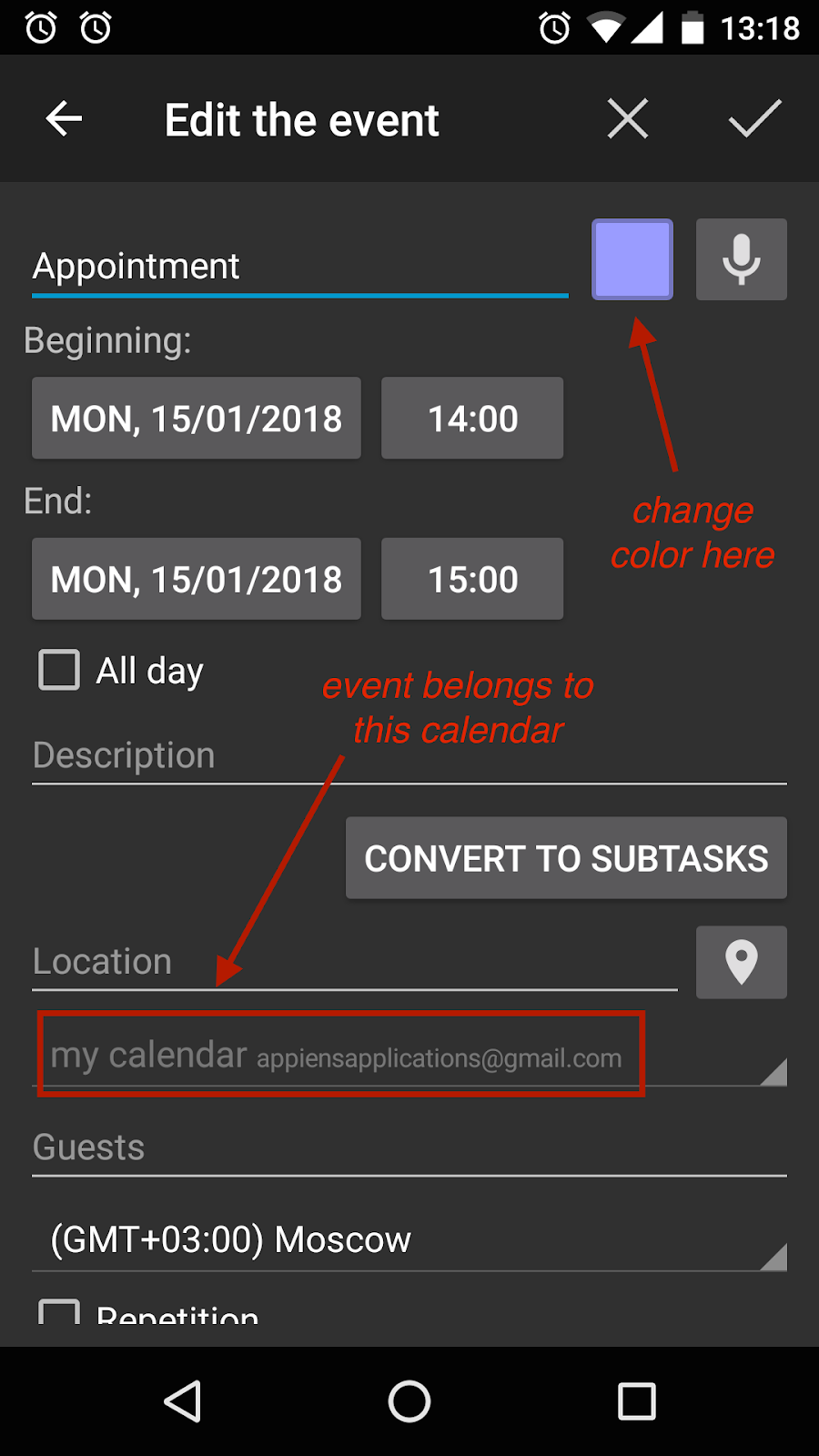819x1456 pixels.
Task: Discard changes with the X icon
Action: click(628, 118)
